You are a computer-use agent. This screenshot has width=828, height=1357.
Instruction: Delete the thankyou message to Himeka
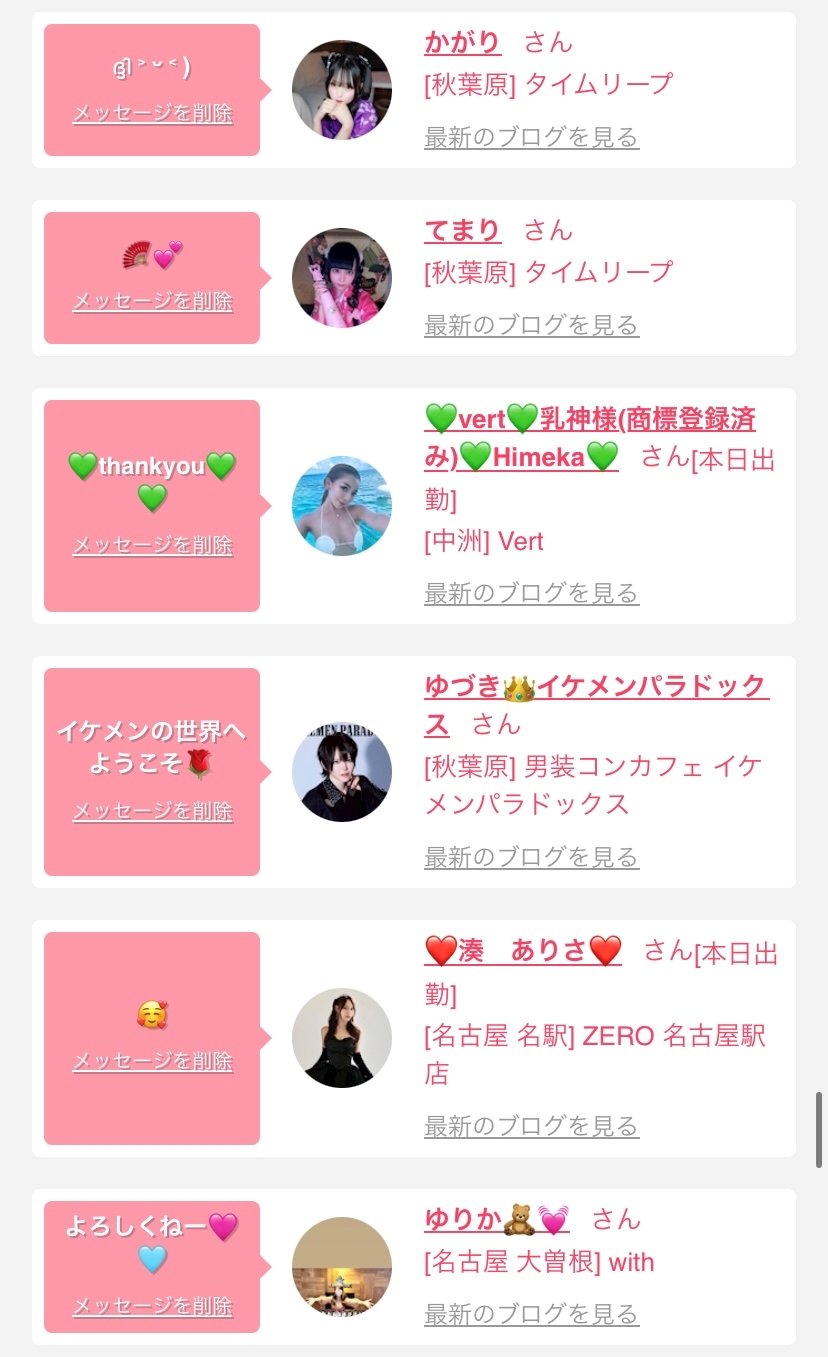coord(152,545)
